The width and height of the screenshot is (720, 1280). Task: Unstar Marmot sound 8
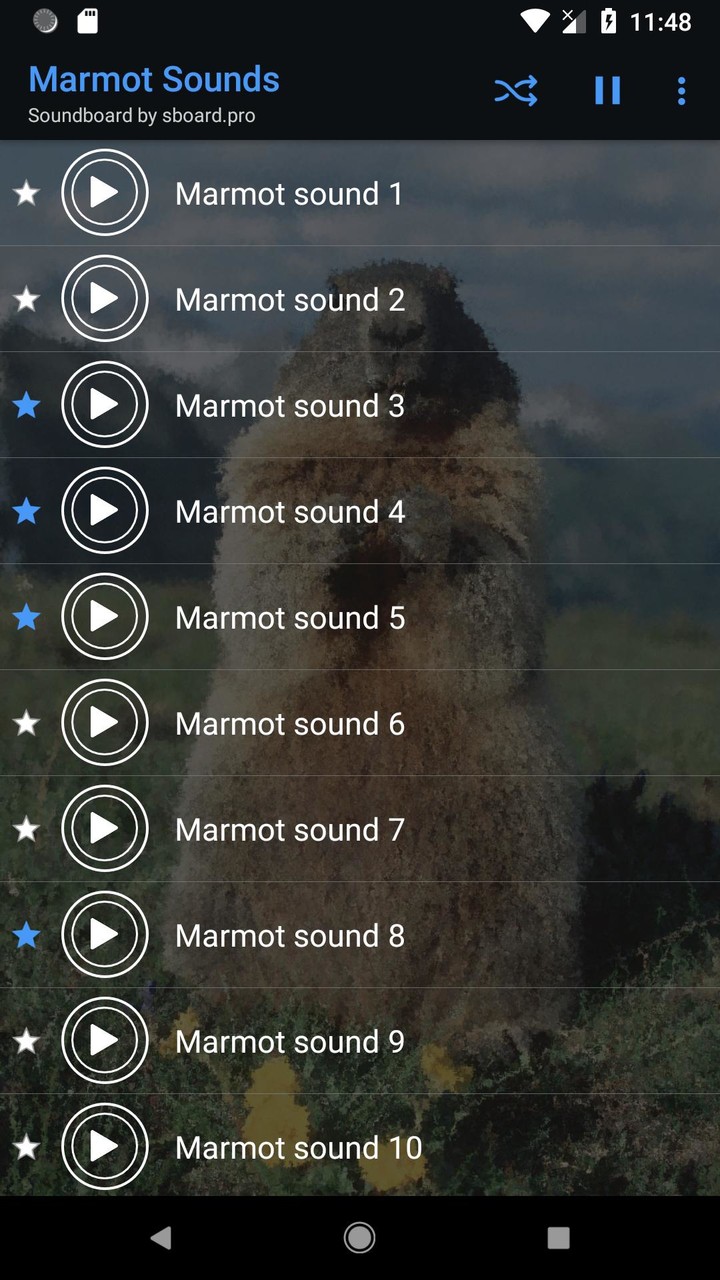tap(27, 935)
